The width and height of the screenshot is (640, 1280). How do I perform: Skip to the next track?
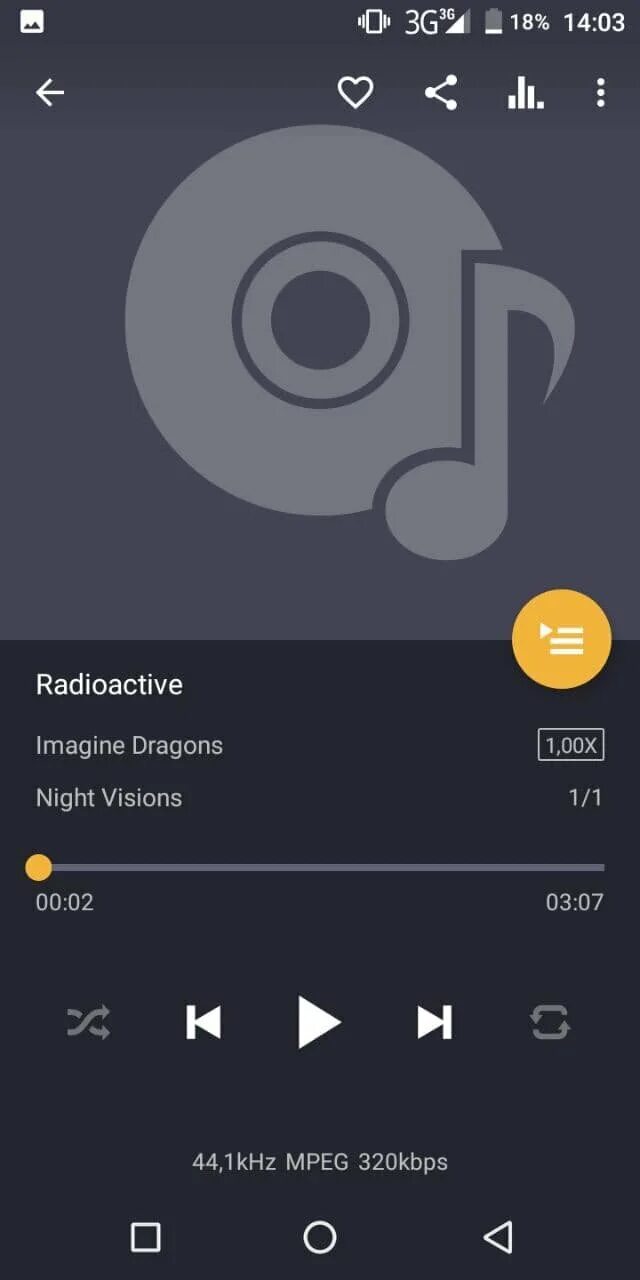pyautogui.click(x=434, y=1023)
